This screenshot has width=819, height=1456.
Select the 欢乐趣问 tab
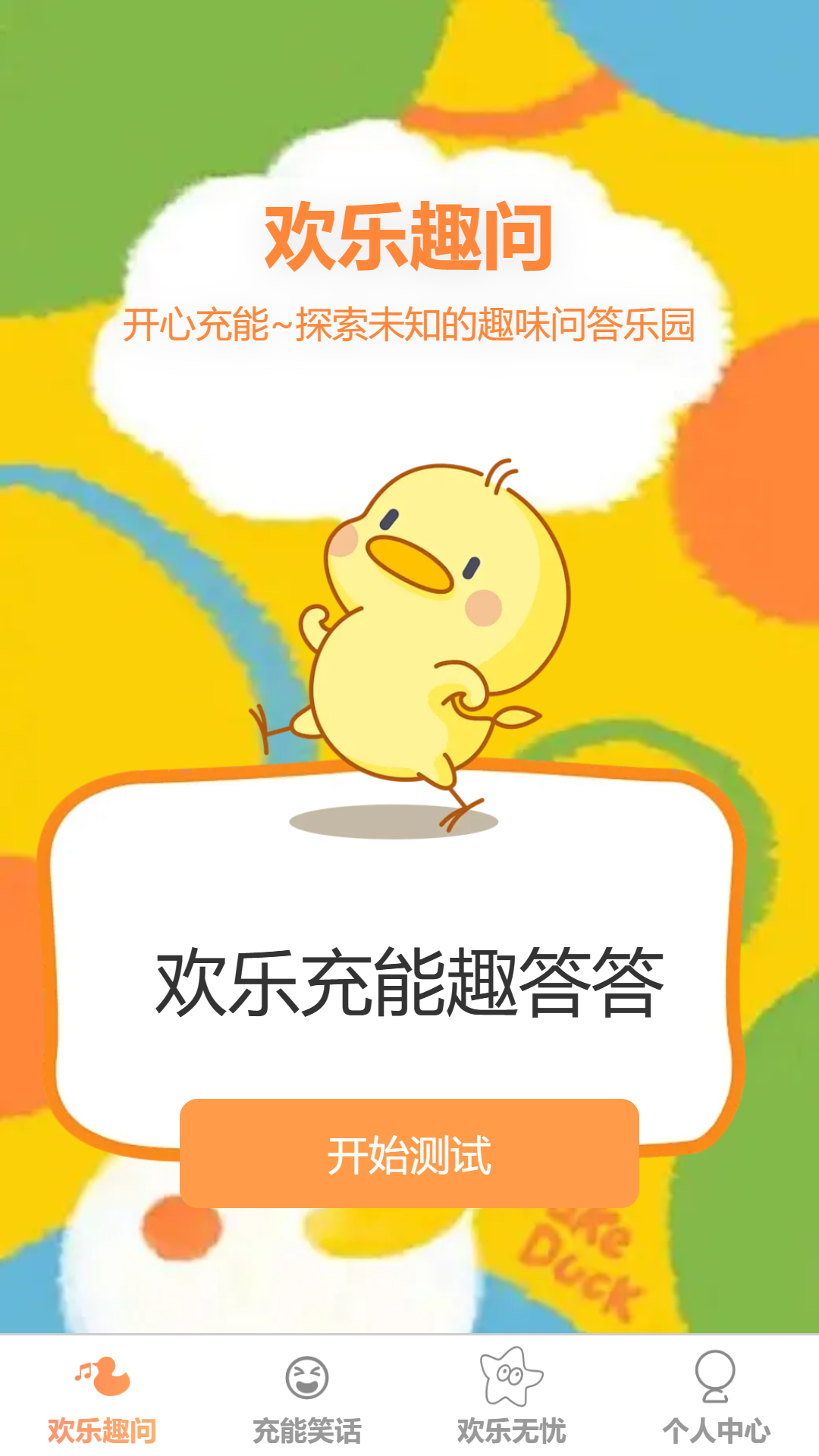[x=102, y=1397]
